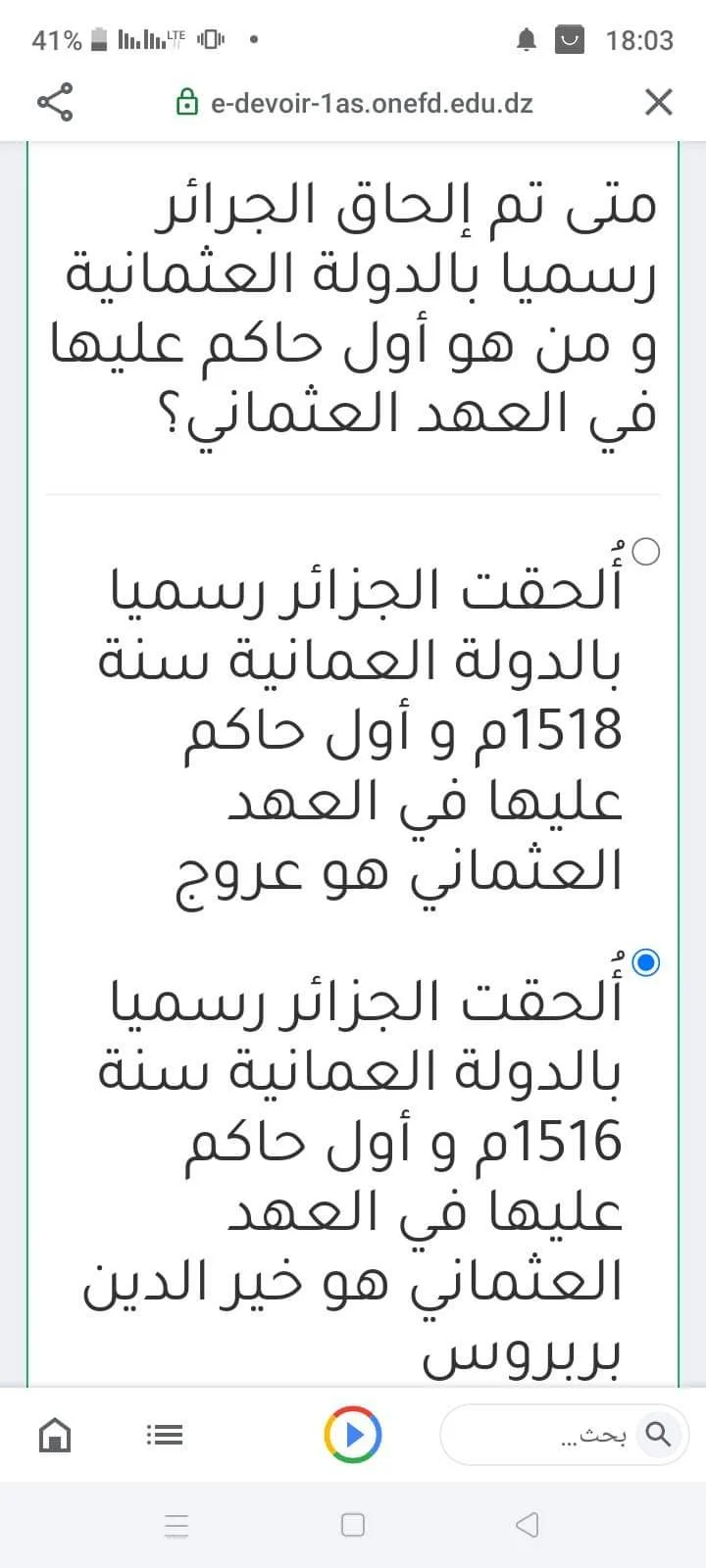Open recent apps from navigation bar

177,1525
